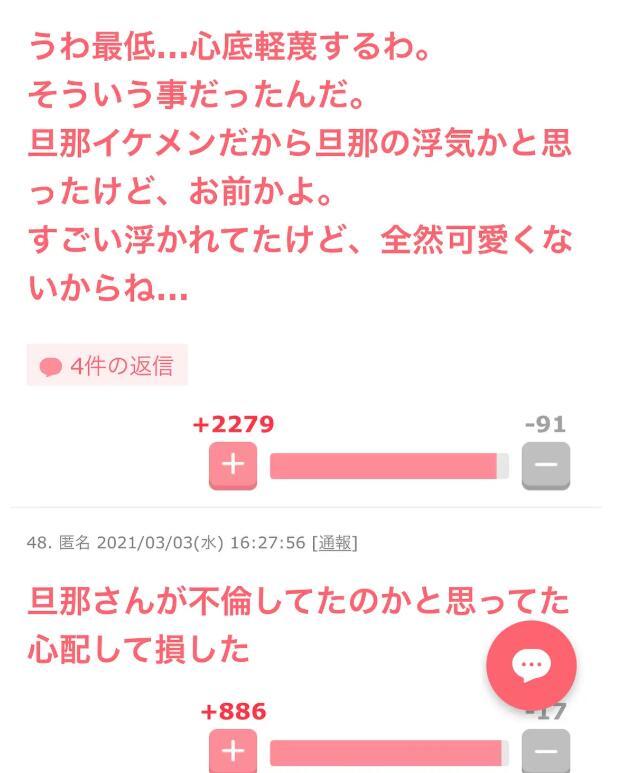
Task: Report comment 48 via 通報 link
Action: pos(335,543)
